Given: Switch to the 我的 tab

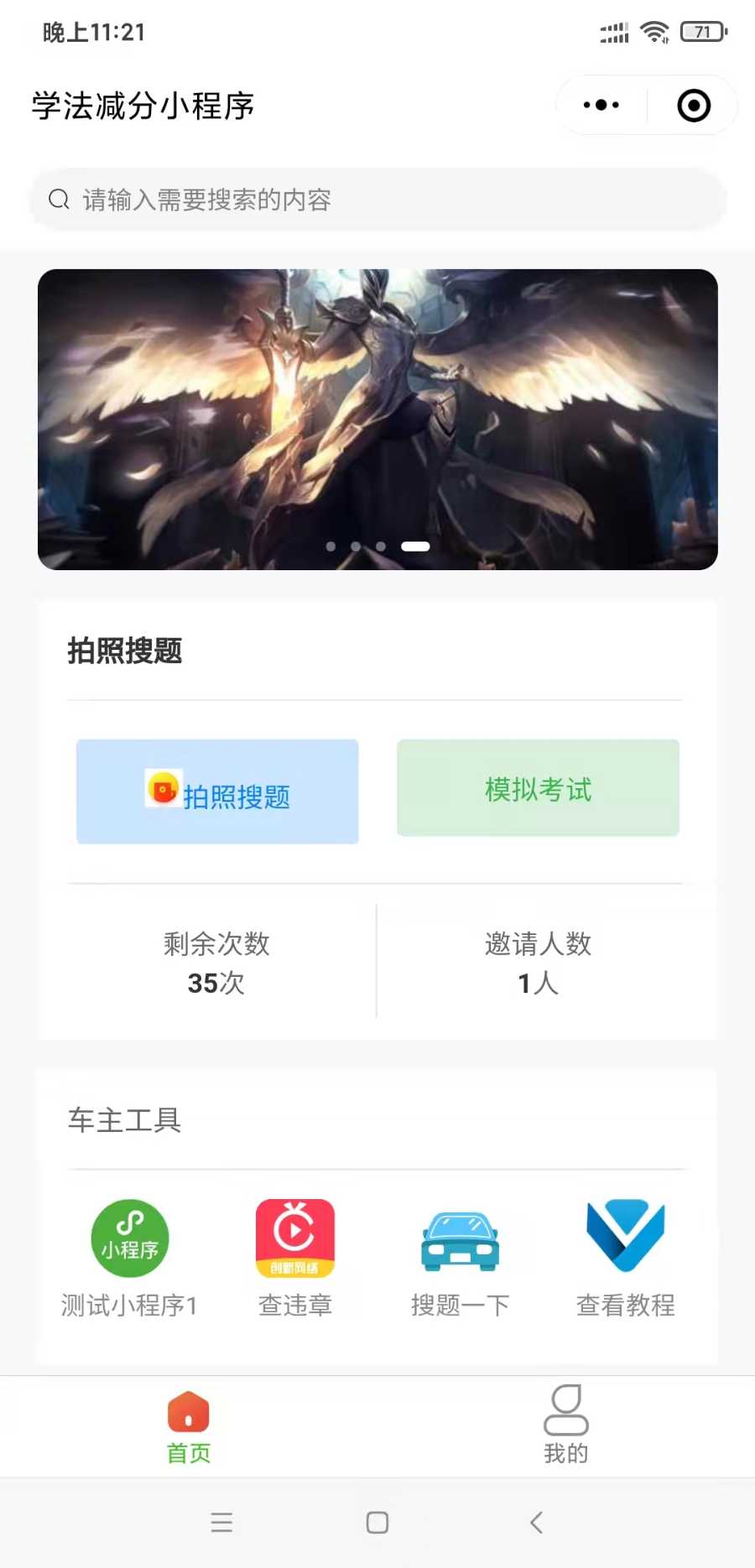Looking at the screenshot, I should click(x=566, y=1425).
